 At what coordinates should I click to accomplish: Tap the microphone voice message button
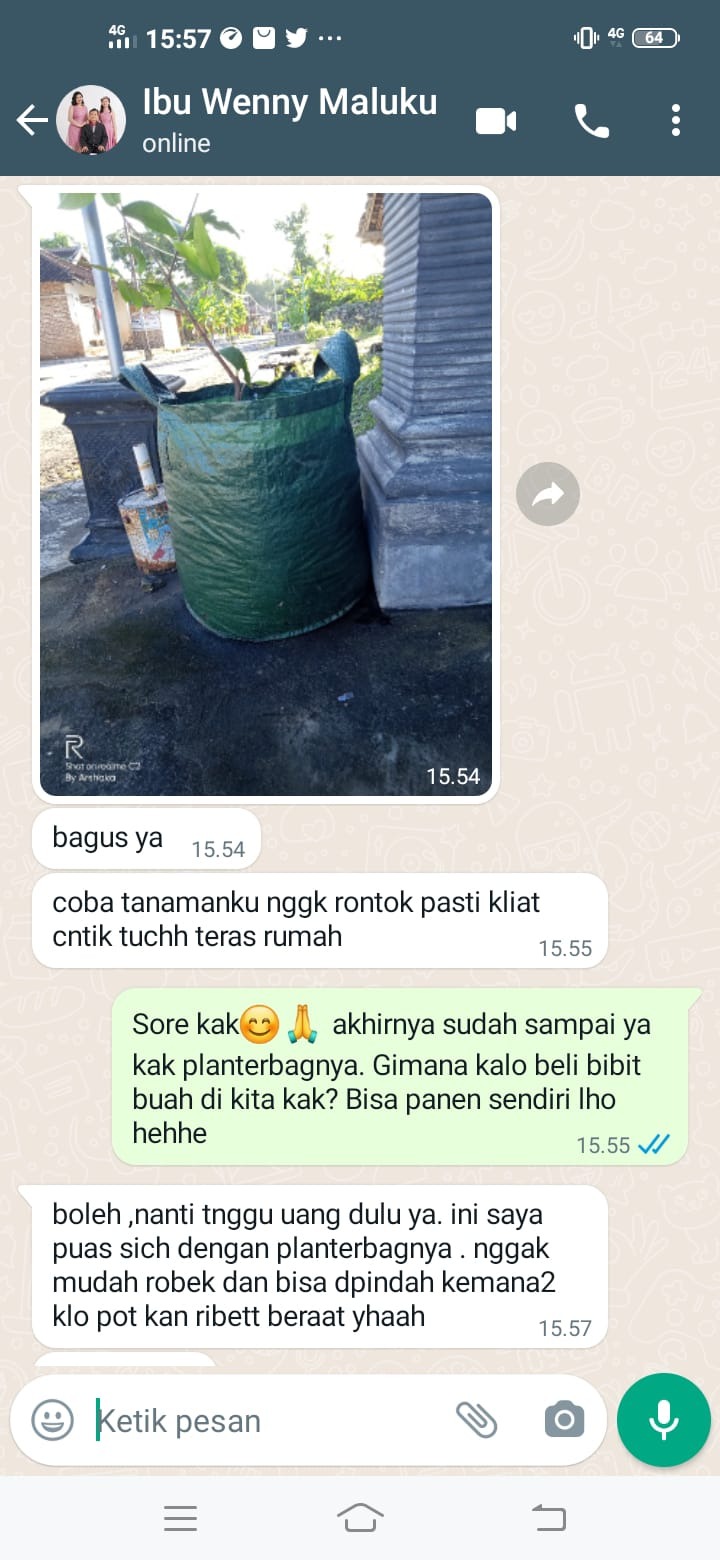[663, 1420]
